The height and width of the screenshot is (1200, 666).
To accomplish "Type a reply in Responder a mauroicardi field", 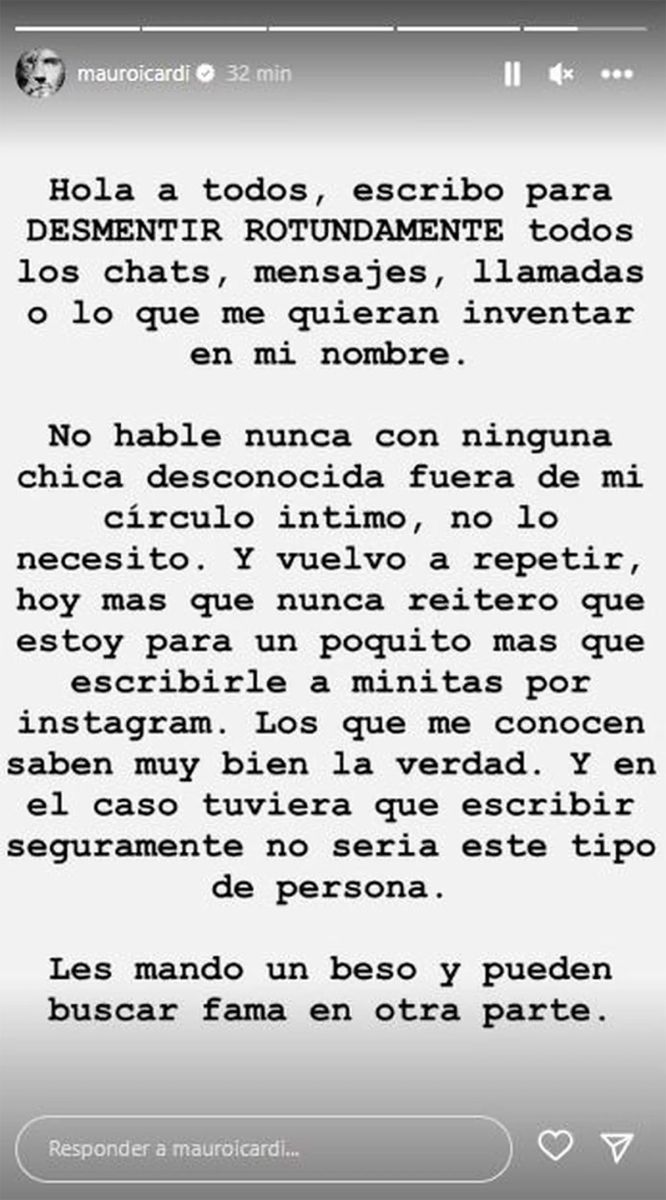I will [x=265, y=1146].
